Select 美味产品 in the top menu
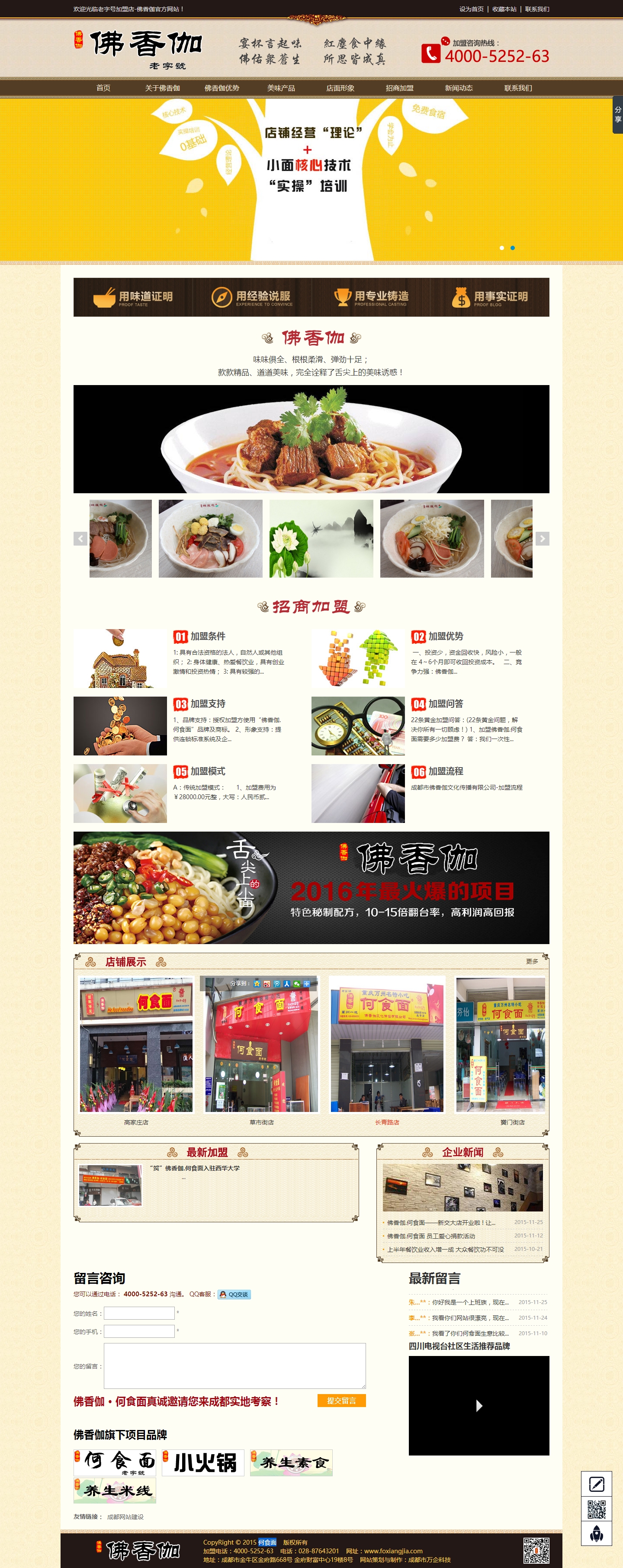 point(280,88)
